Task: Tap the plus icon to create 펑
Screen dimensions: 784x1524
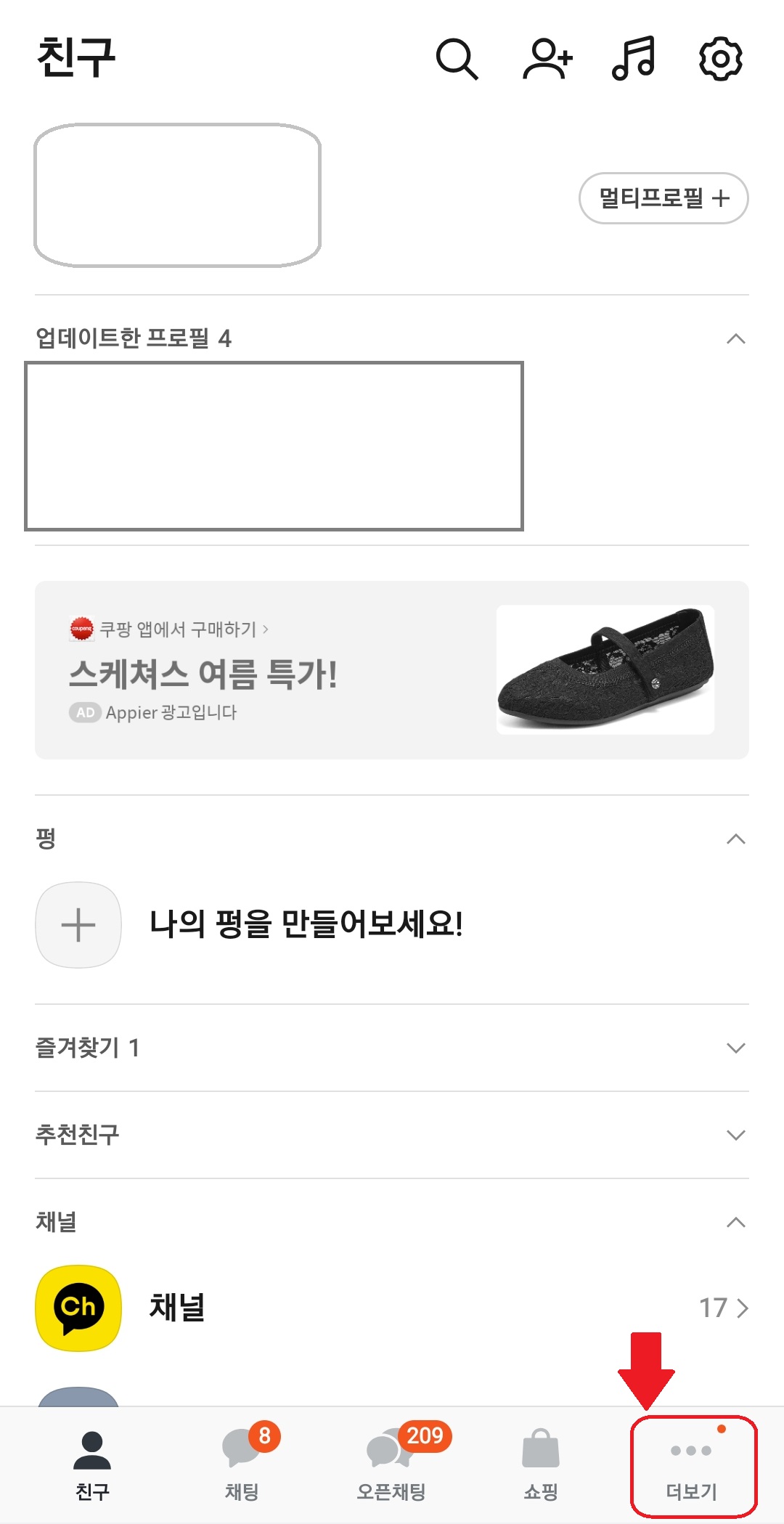Action: point(78,925)
